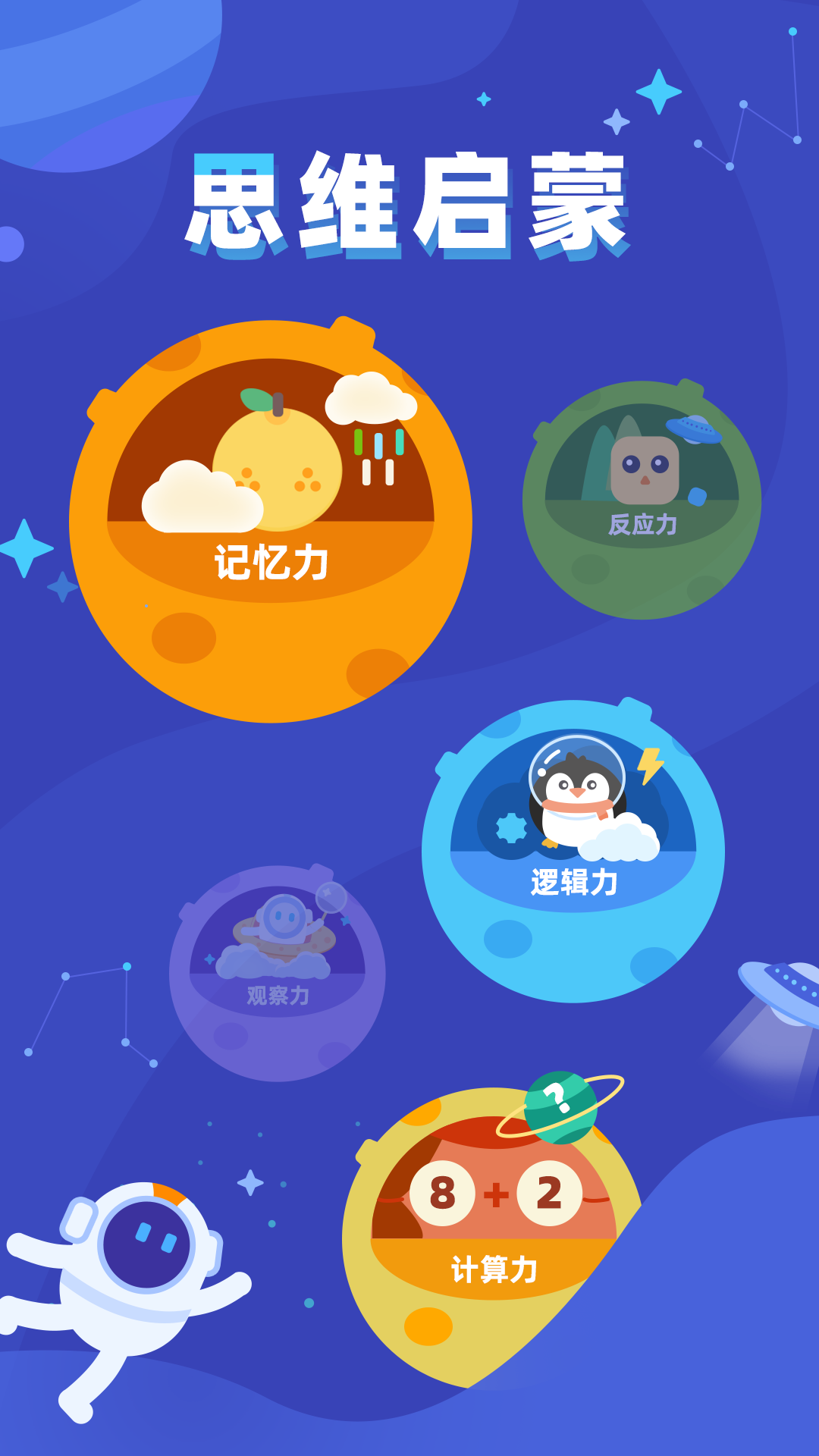Select the gray UFO on the reaction planet
Image resolution: width=819 pixels, height=1456 pixels.
694,428
